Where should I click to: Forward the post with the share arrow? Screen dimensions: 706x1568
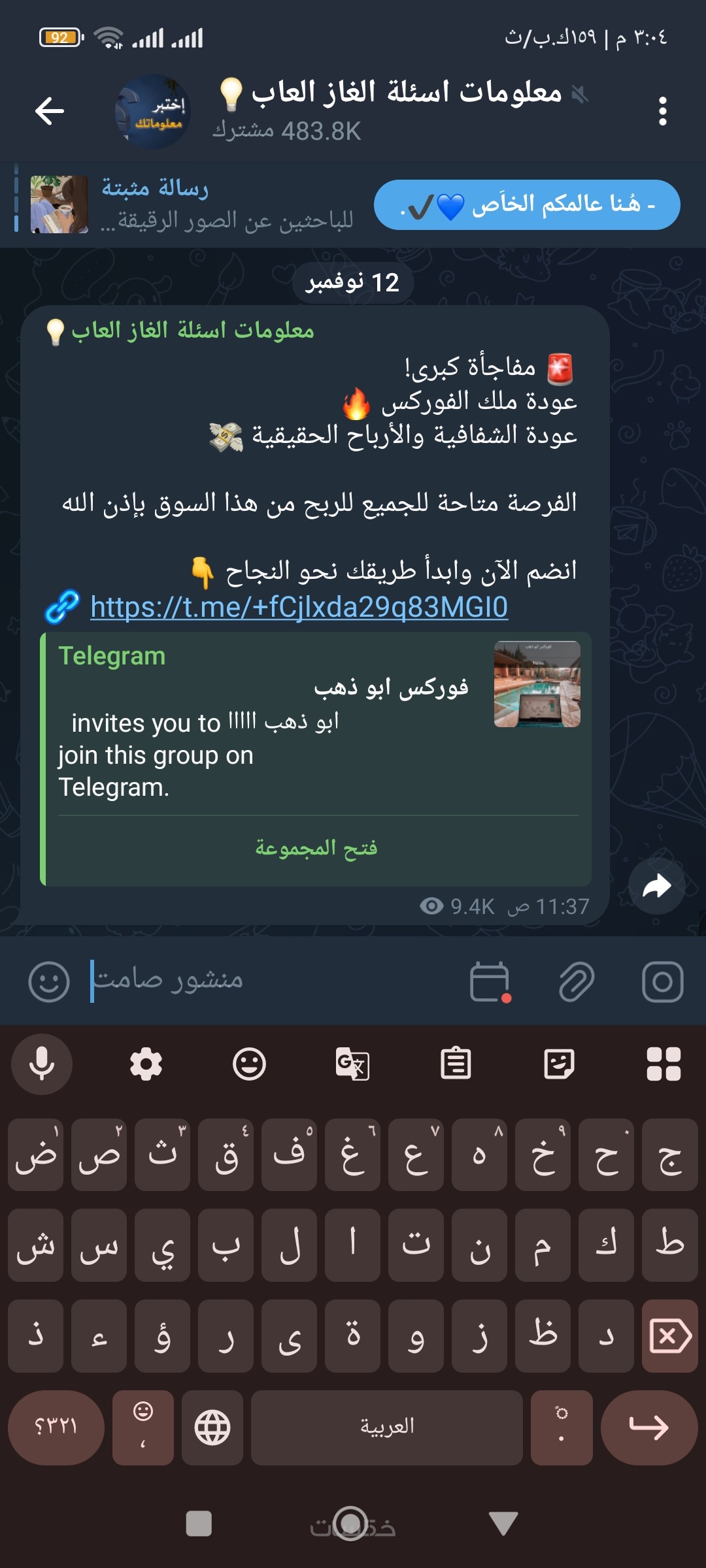pyautogui.click(x=656, y=886)
